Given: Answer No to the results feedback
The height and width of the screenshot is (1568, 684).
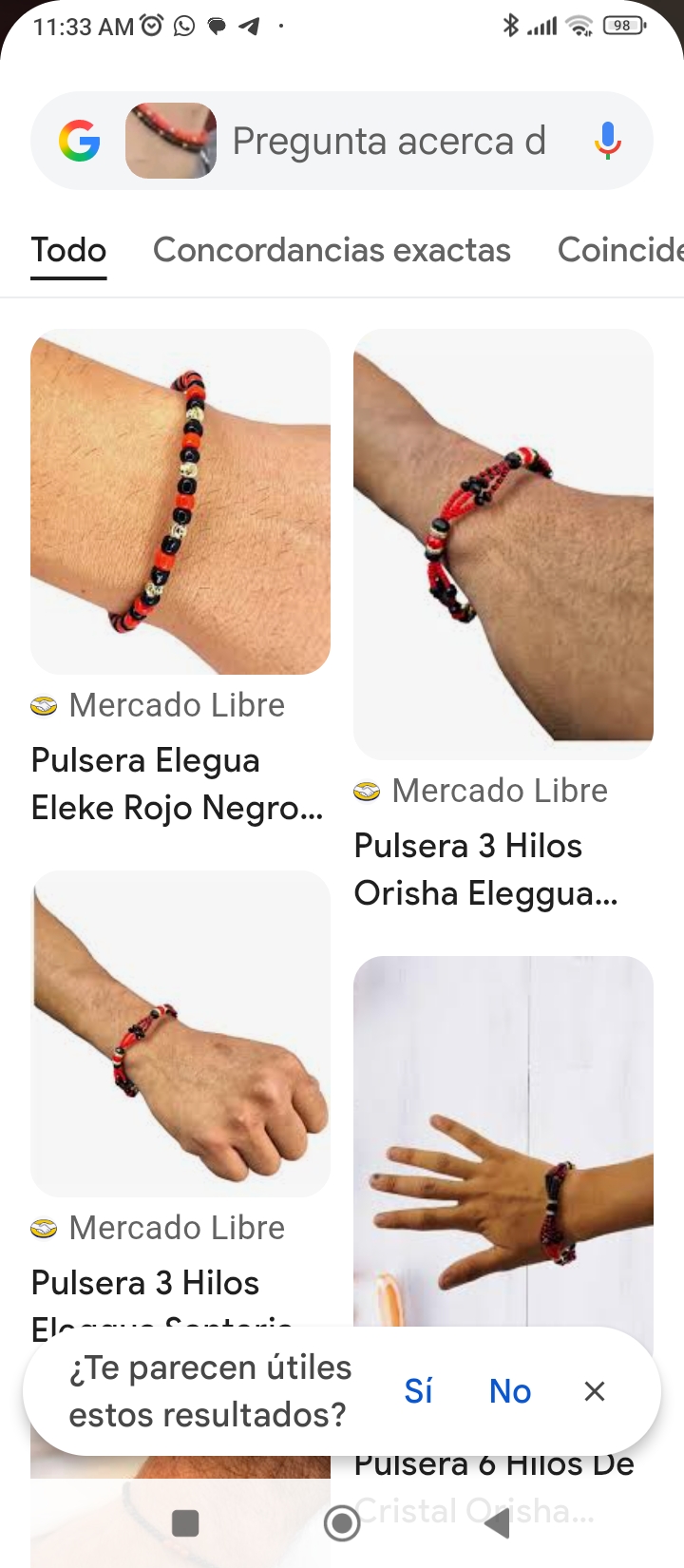Looking at the screenshot, I should (510, 1391).
